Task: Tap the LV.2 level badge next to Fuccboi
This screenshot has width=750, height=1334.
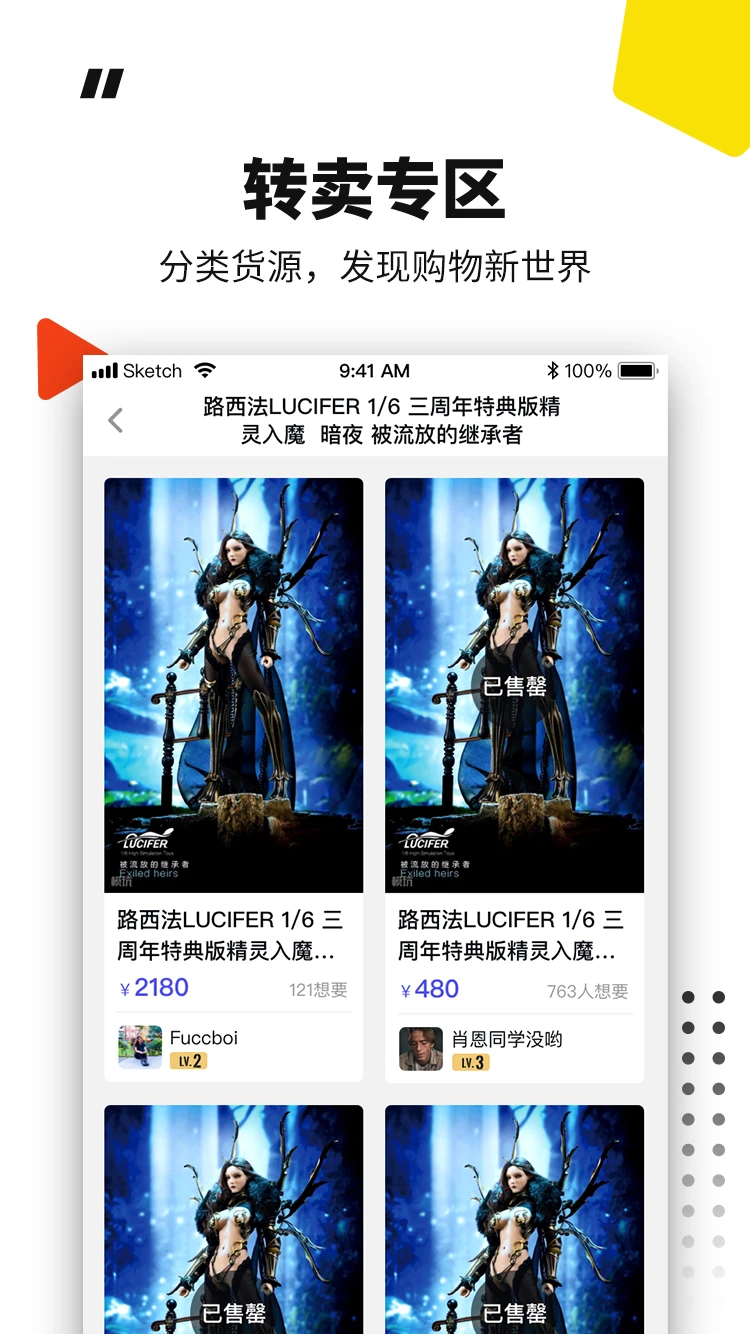Action: [189, 1062]
